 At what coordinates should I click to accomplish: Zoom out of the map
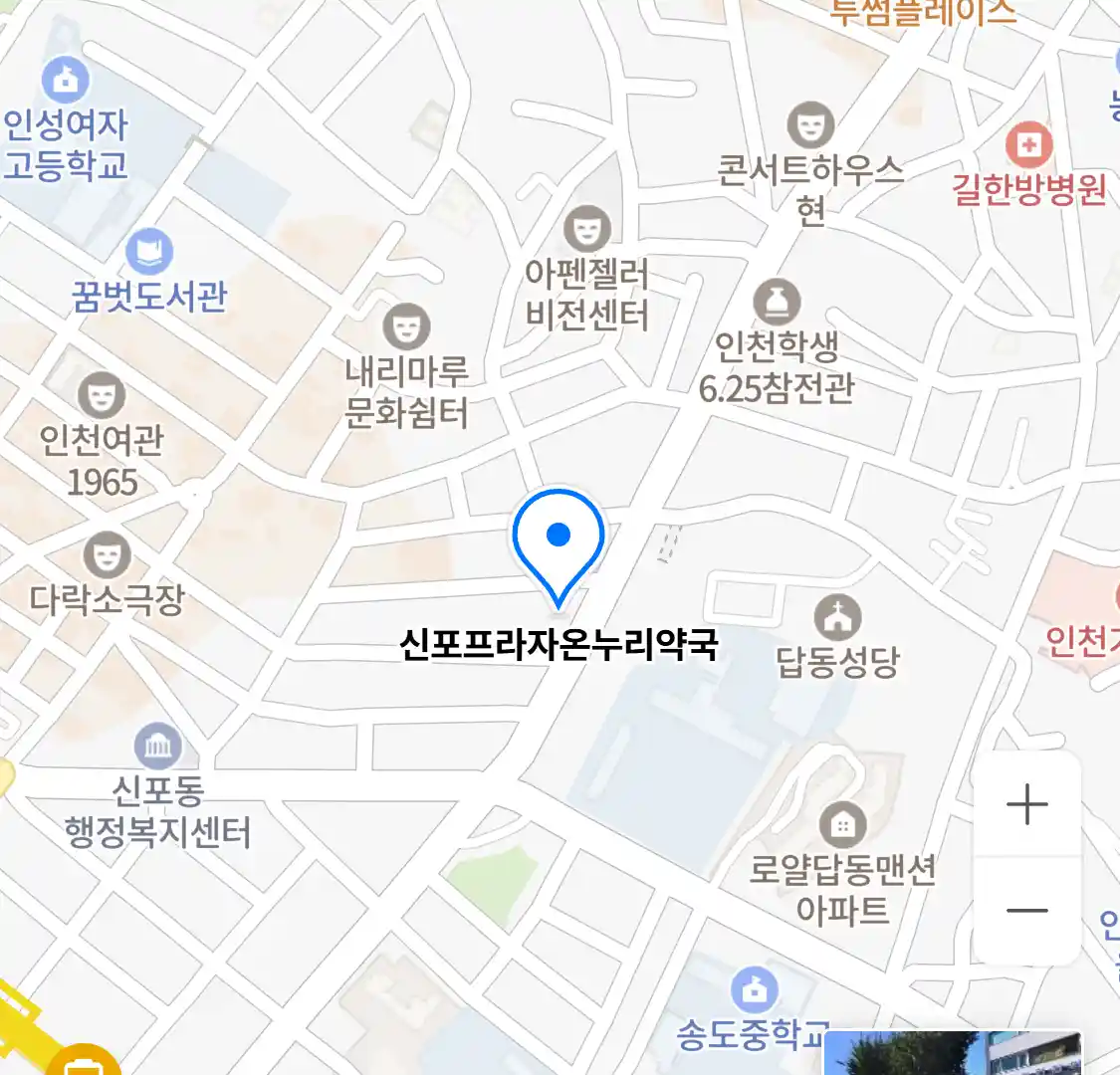[x=1026, y=910]
